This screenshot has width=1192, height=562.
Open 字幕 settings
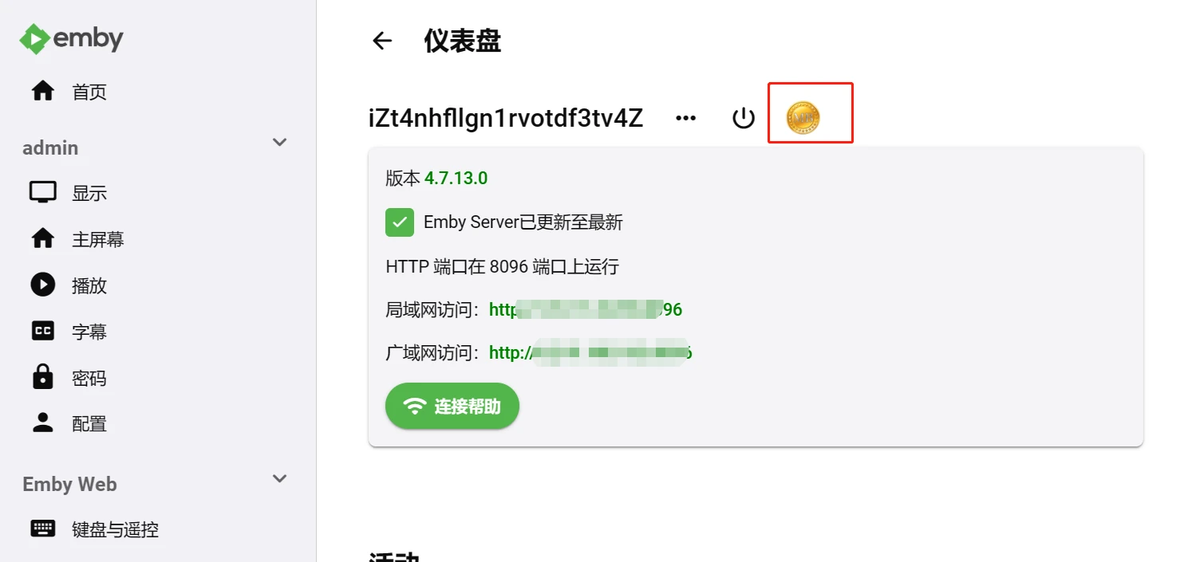click(88, 332)
